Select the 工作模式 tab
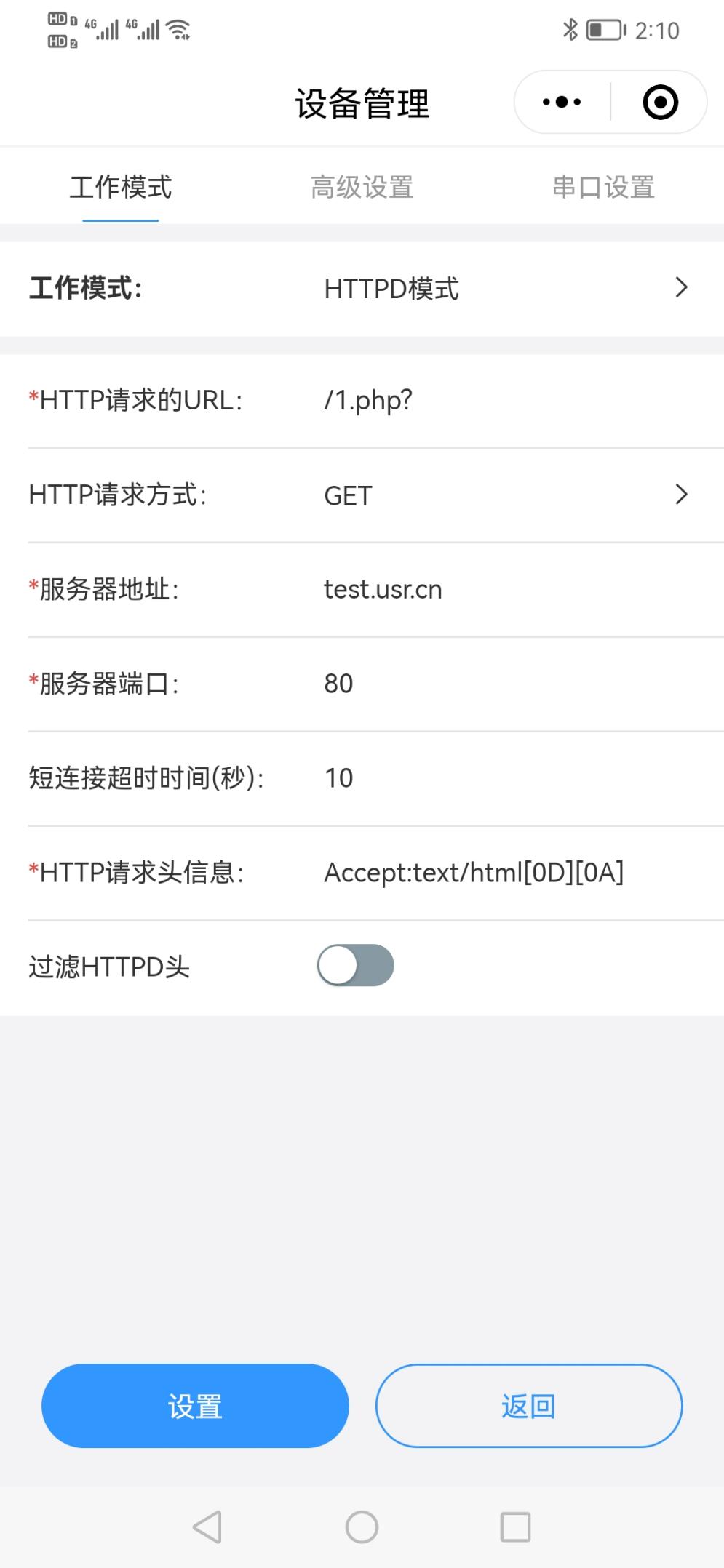This screenshot has width=724, height=1568. [x=121, y=188]
